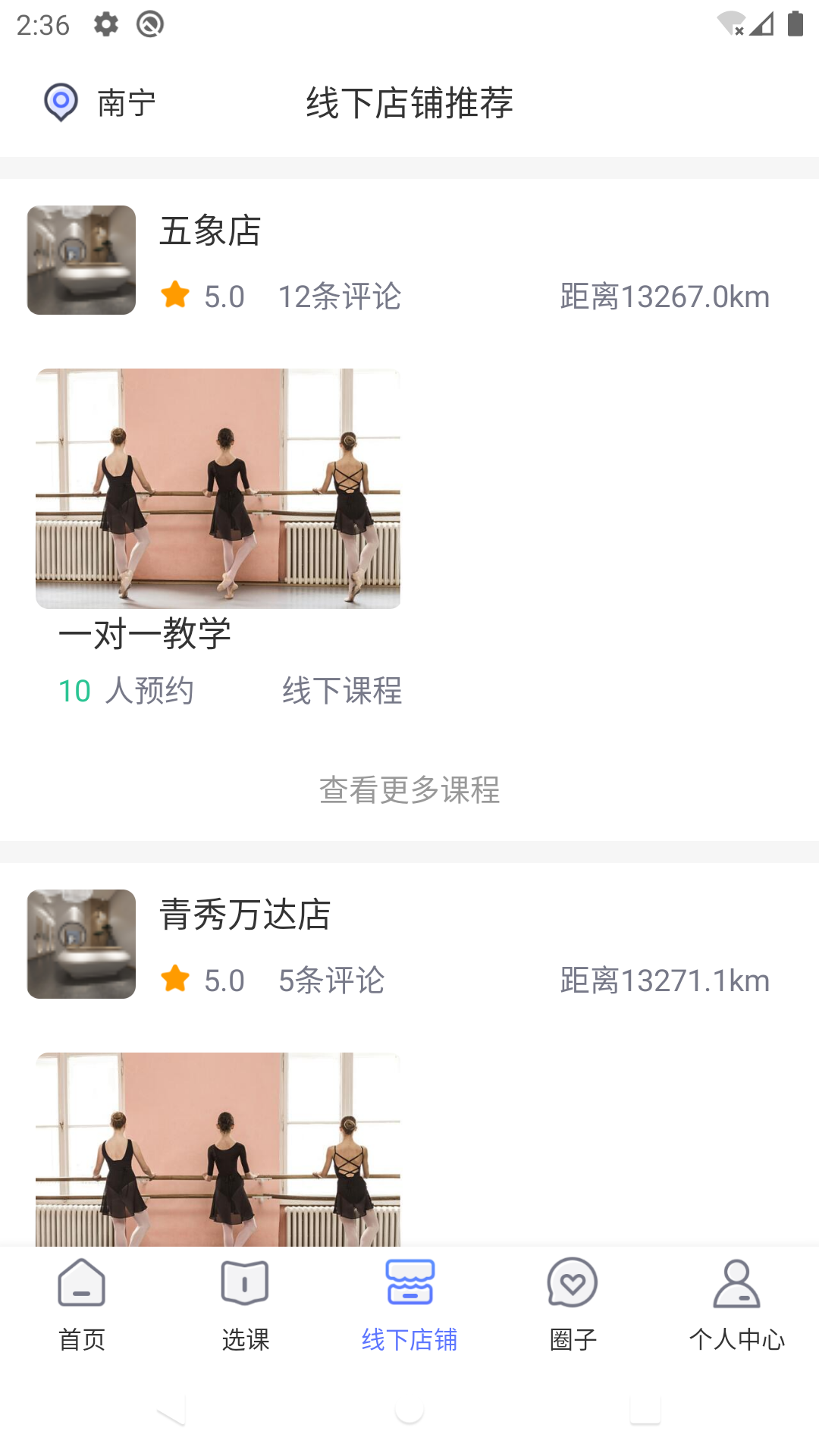The image size is (819, 1456).
Task: Go back with the system back button
Action: point(171,1411)
